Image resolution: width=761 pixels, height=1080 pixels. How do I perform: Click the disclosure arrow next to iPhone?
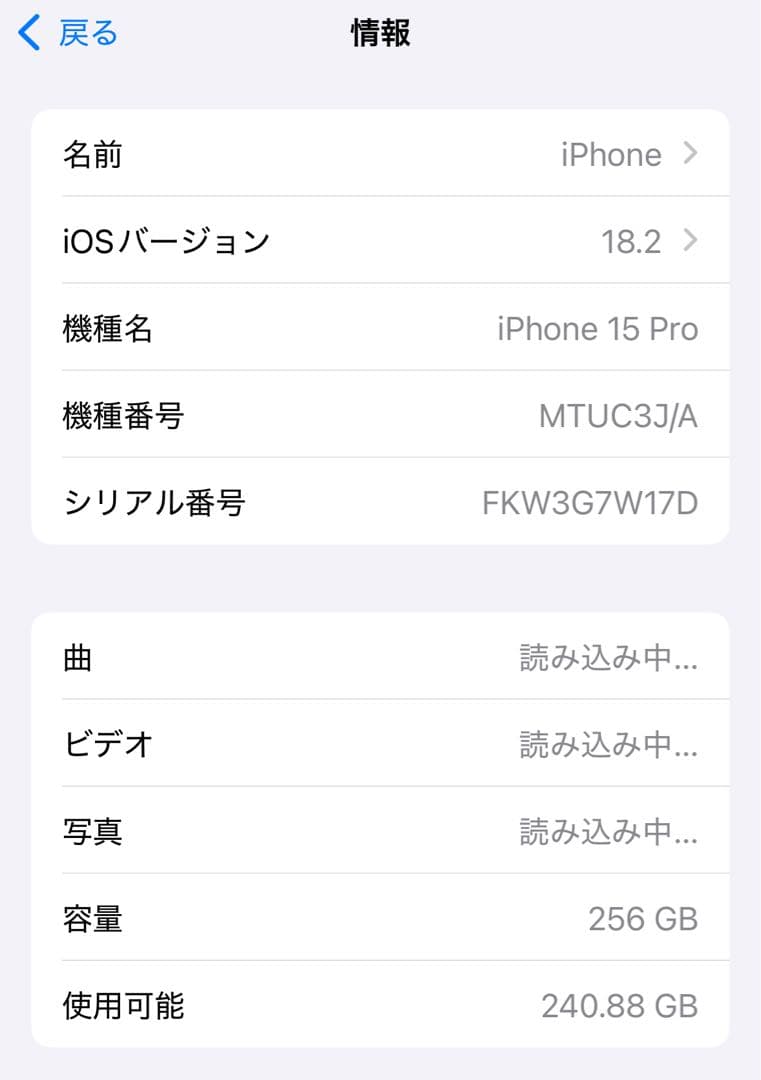point(692,154)
